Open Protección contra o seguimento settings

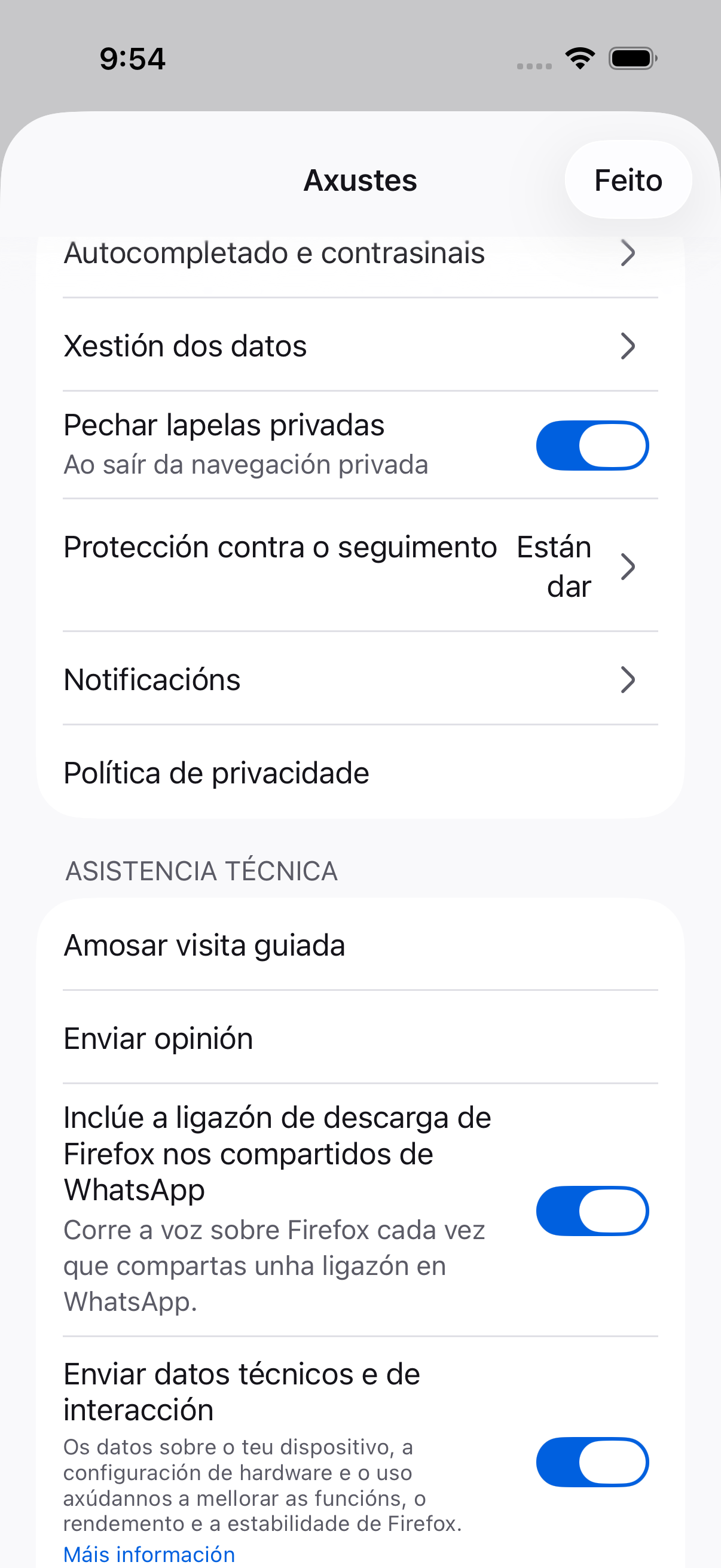(360, 566)
